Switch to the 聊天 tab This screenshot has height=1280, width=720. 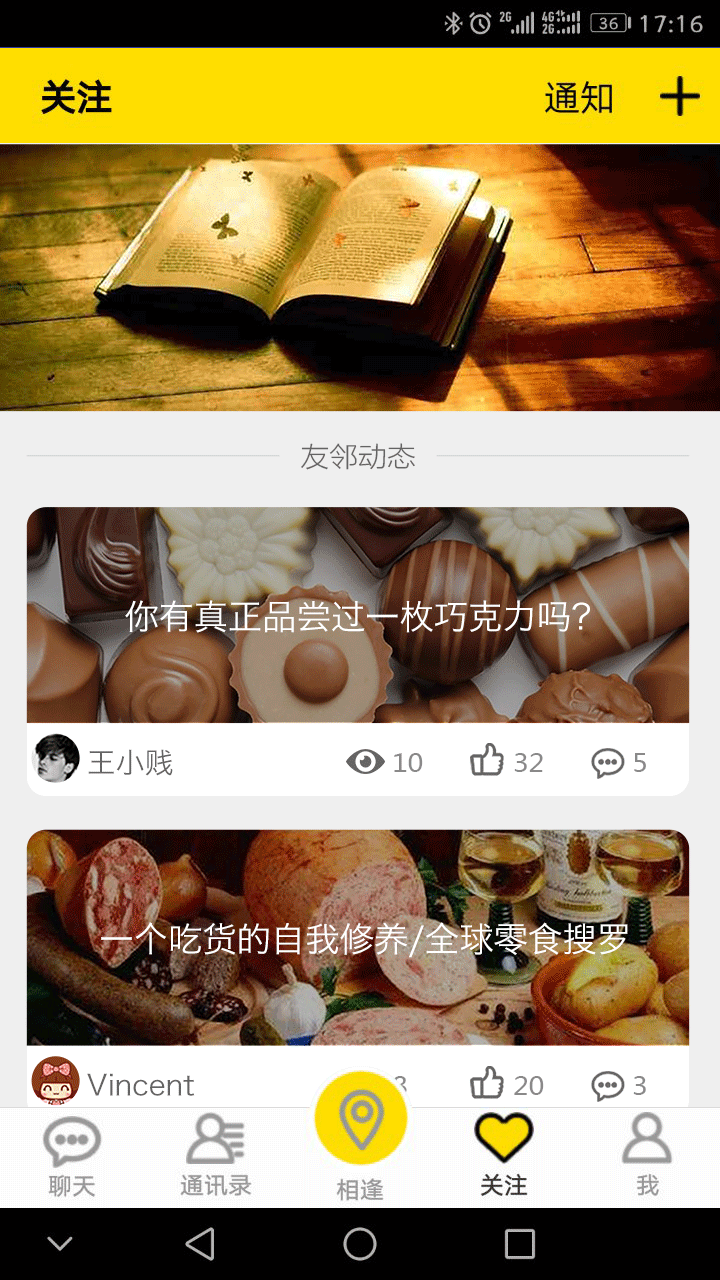pyautogui.click(x=72, y=1157)
